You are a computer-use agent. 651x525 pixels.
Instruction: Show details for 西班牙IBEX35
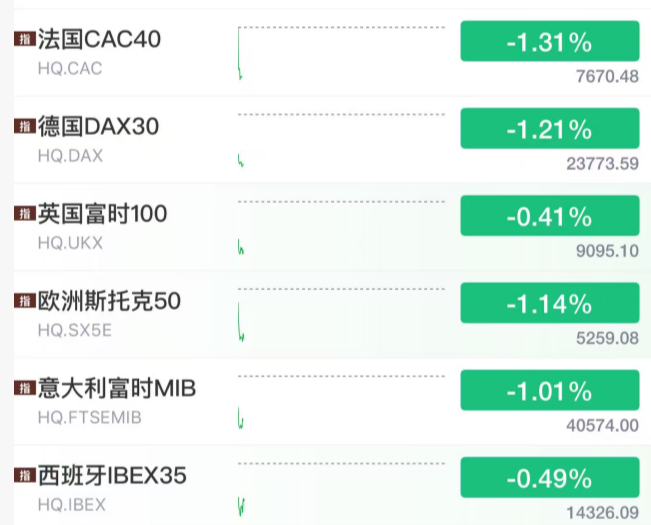(112, 476)
